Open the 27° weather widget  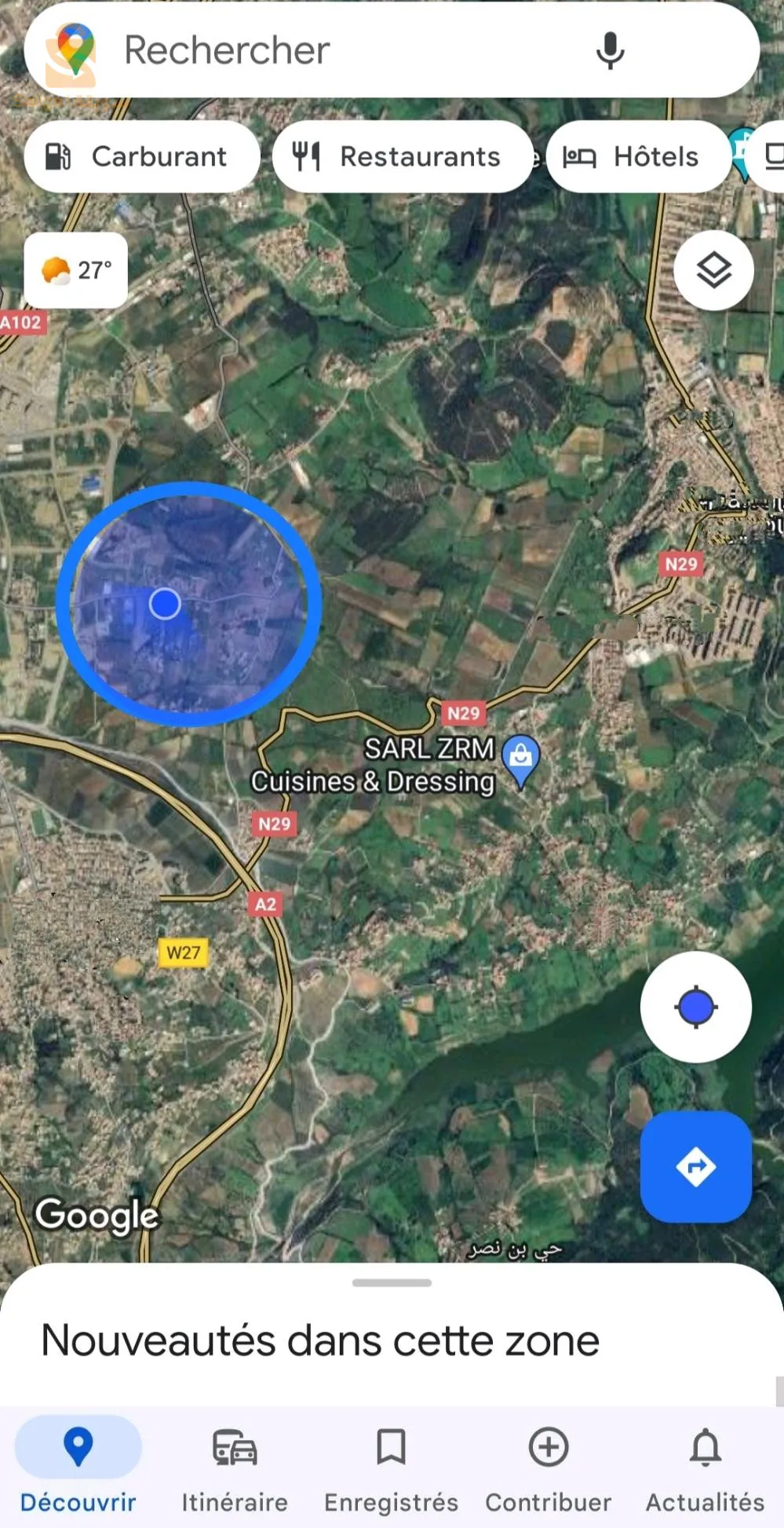76,270
